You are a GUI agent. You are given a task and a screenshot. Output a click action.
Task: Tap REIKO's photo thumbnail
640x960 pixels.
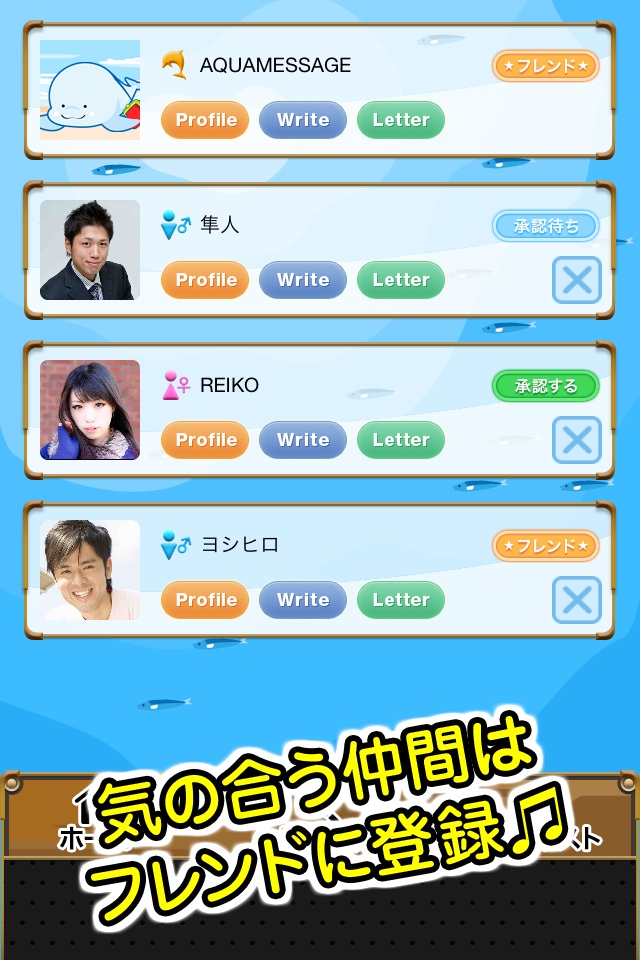coord(90,410)
